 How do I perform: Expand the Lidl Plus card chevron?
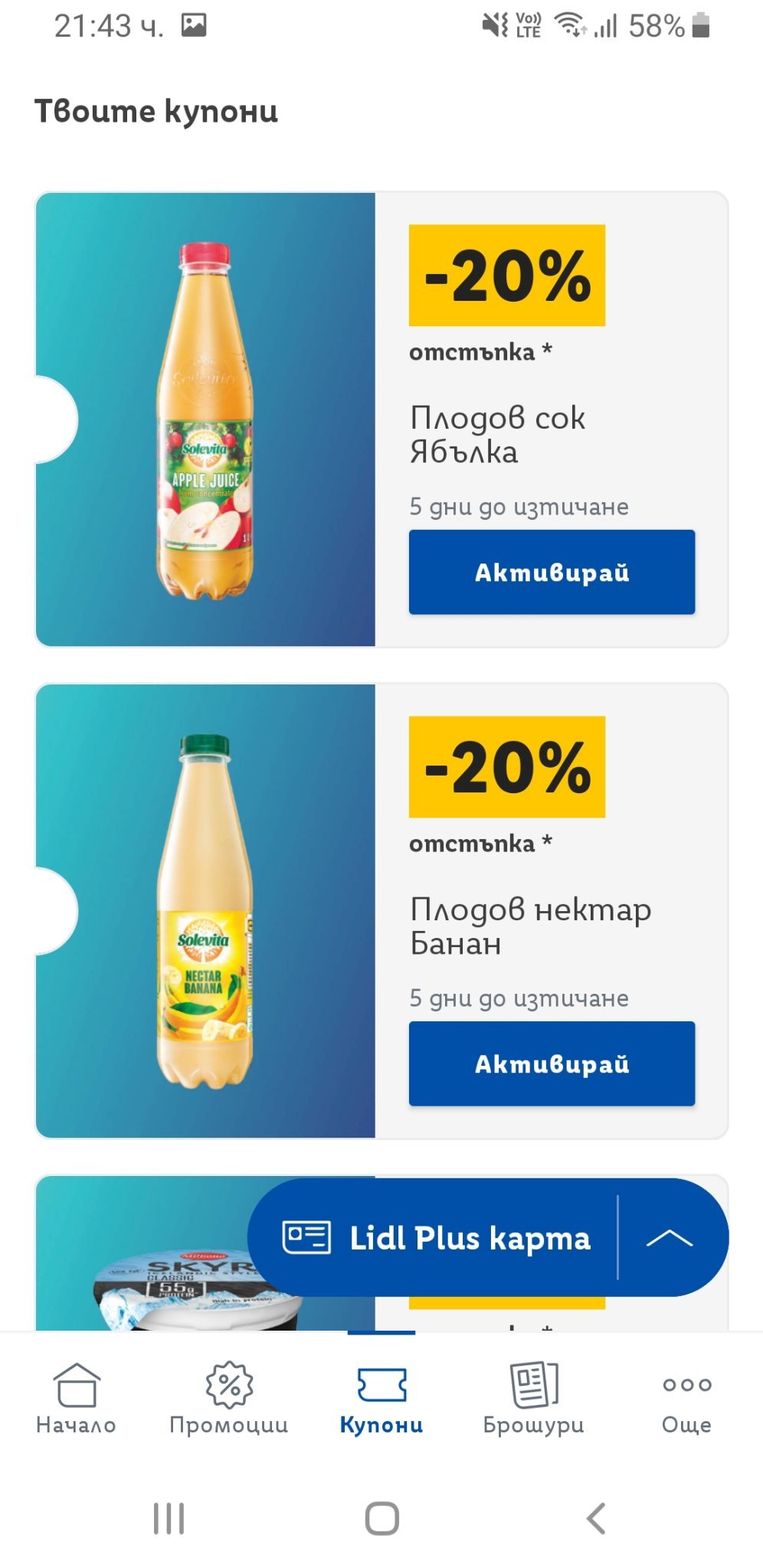pyautogui.click(x=670, y=1238)
